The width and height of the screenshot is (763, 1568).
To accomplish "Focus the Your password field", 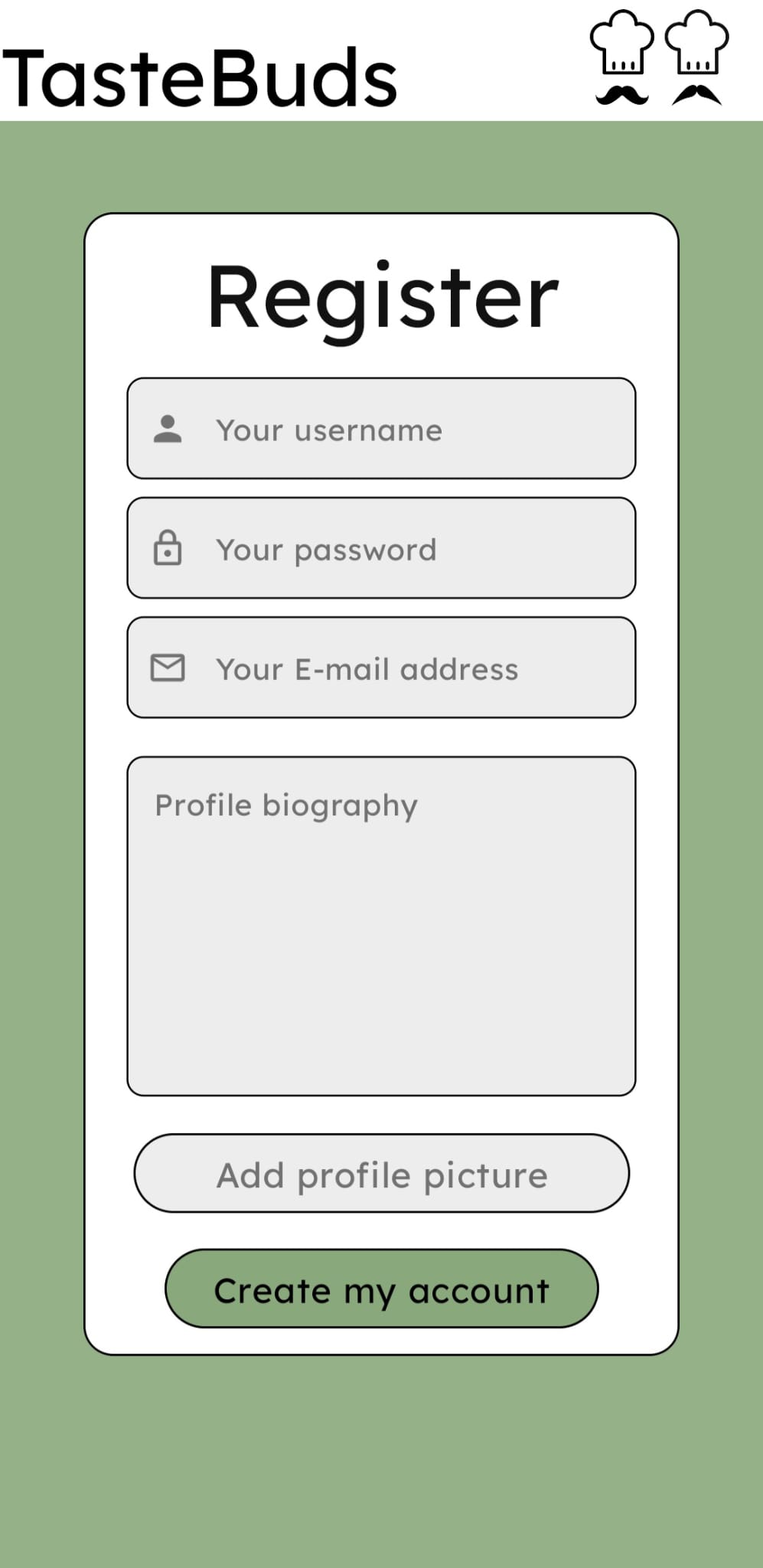I will (381, 548).
